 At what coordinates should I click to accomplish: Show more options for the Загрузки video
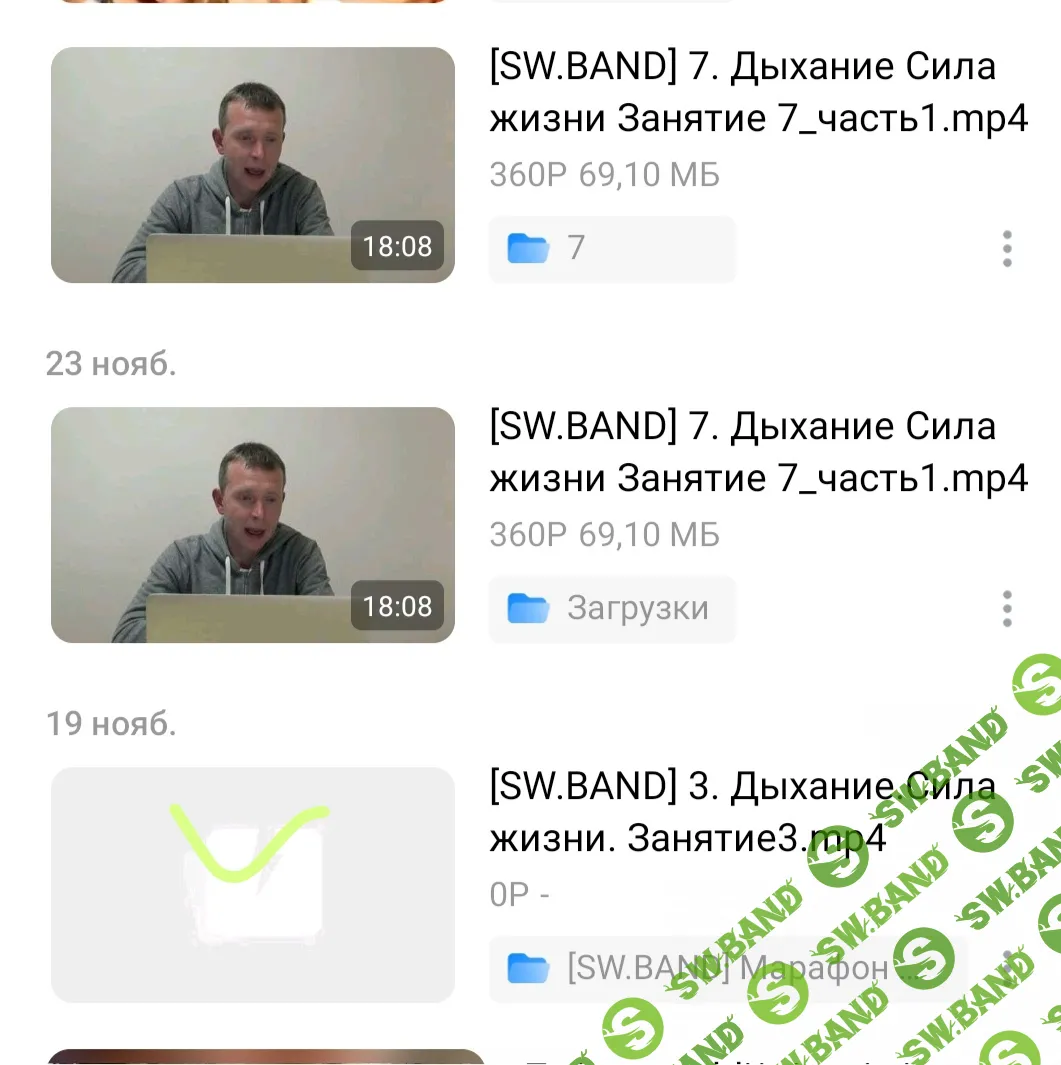pos(1006,608)
